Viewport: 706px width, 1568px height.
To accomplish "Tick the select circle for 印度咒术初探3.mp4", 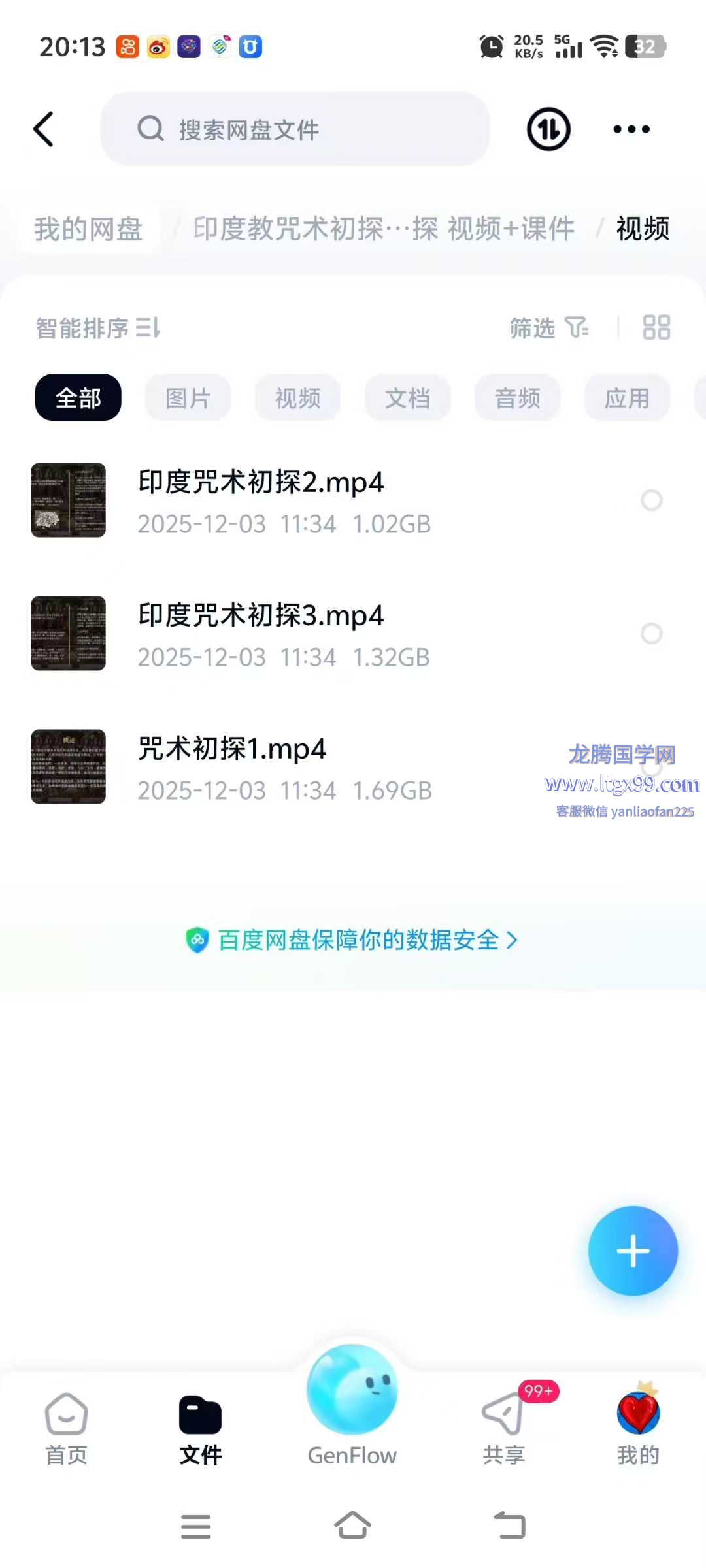I will click(651, 634).
